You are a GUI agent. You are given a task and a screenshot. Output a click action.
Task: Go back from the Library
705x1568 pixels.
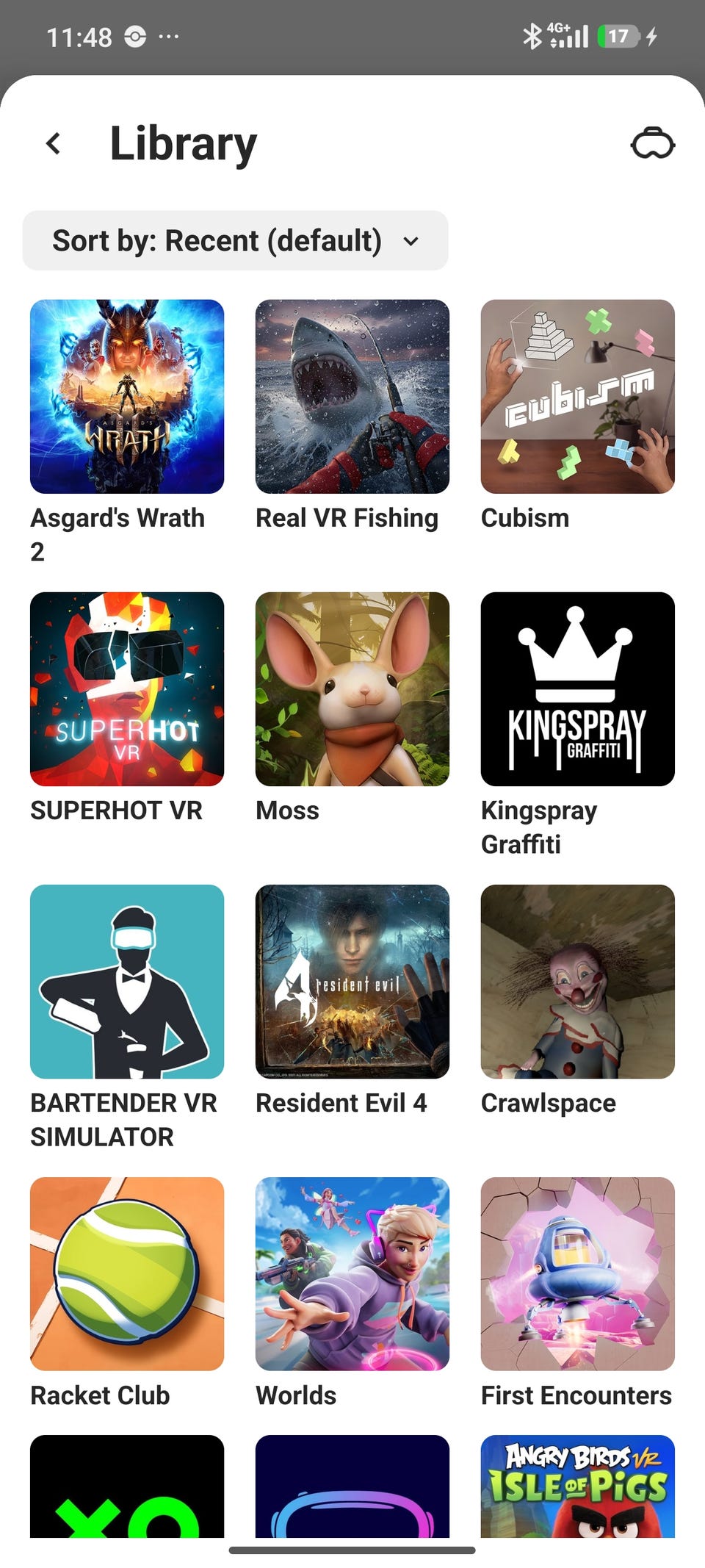pos(54,143)
